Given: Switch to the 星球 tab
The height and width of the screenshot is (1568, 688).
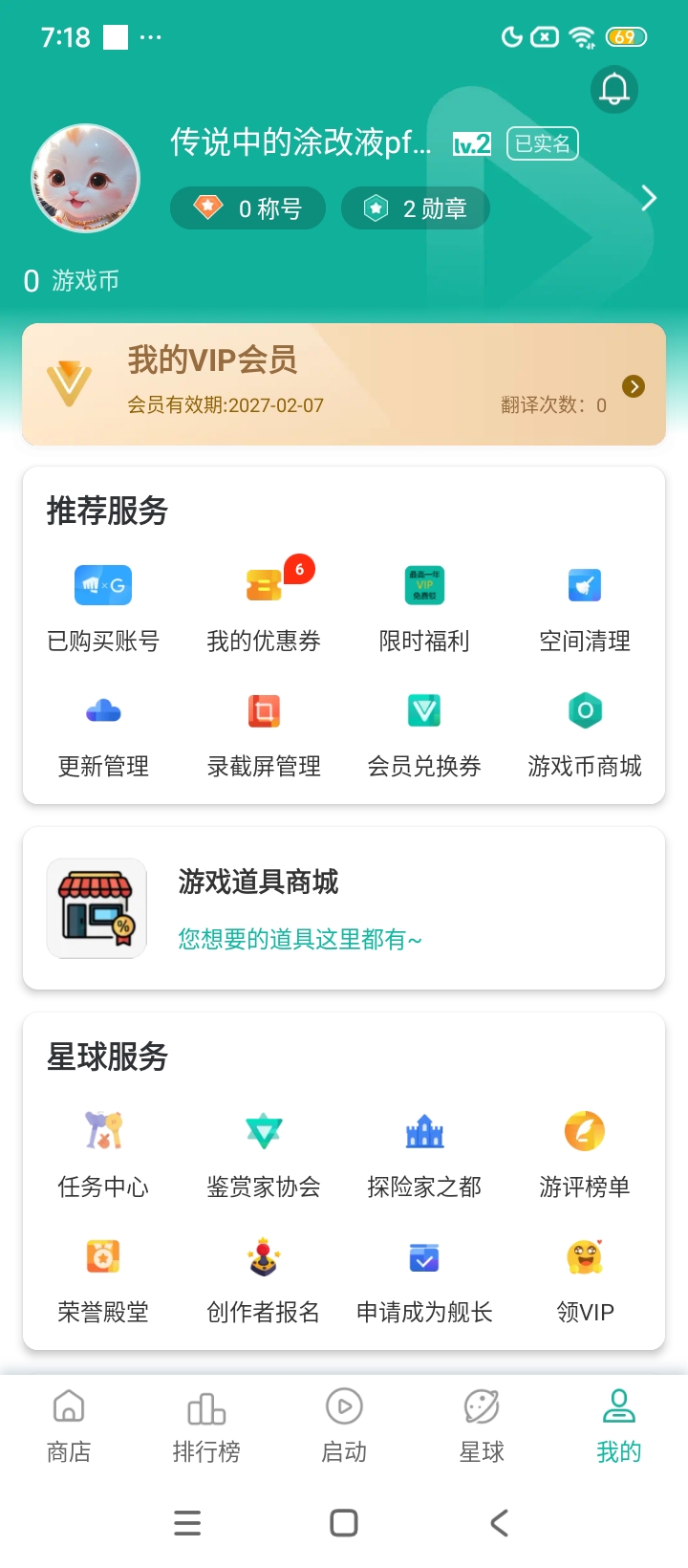Looking at the screenshot, I should pos(482,1425).
